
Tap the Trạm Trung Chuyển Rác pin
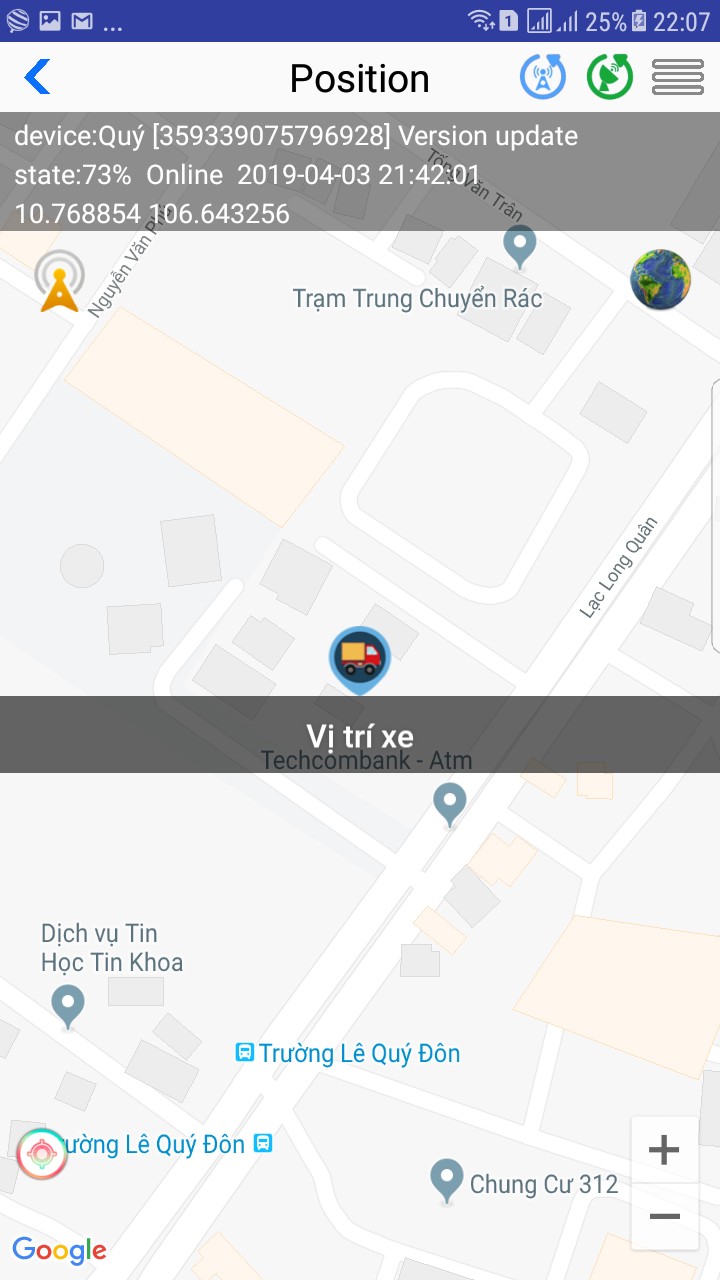tap(519, 244)
